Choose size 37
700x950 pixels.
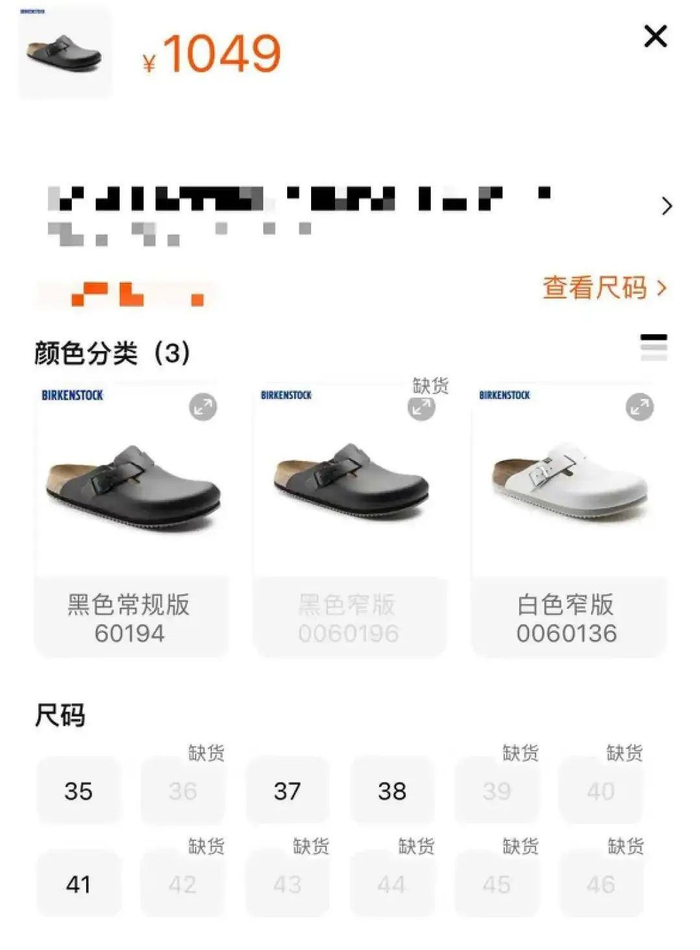(287, 791)
